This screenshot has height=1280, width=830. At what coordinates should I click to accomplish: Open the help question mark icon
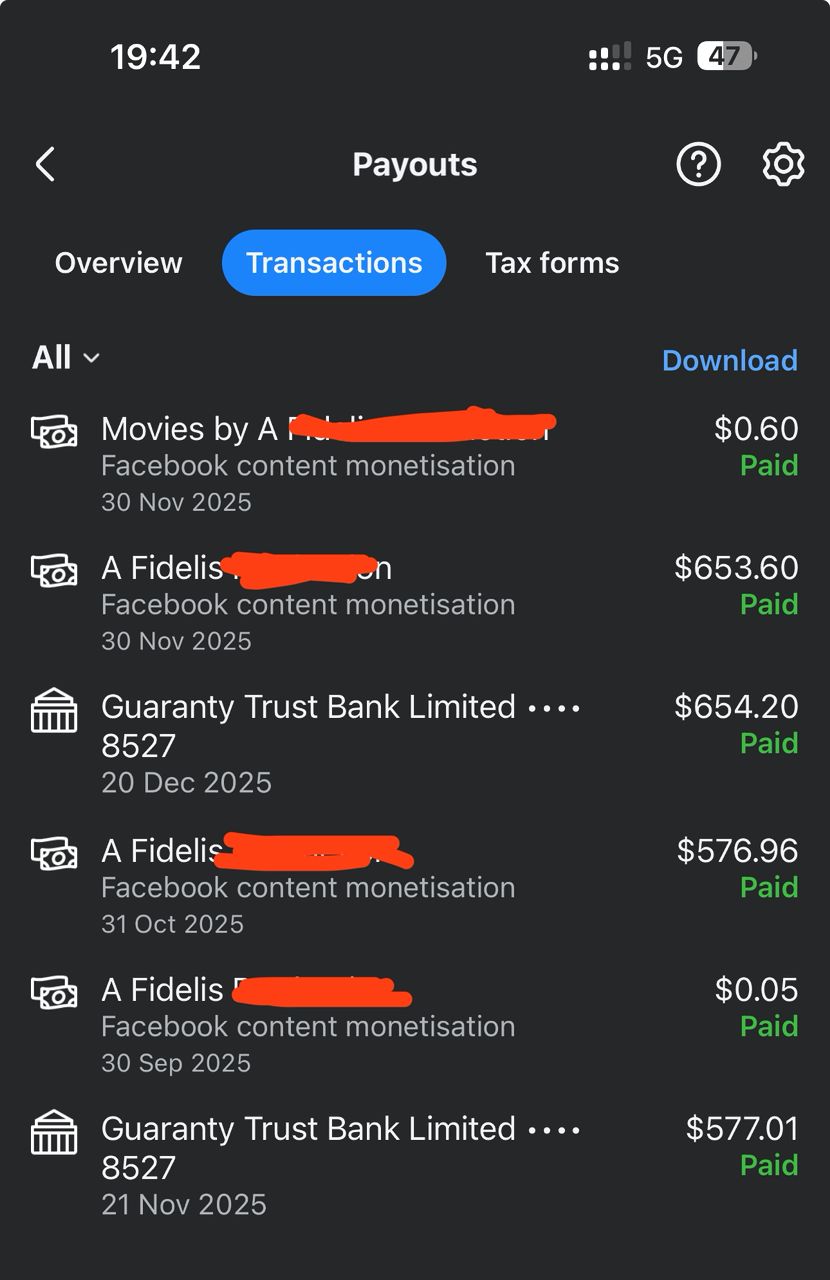[699, 164]
